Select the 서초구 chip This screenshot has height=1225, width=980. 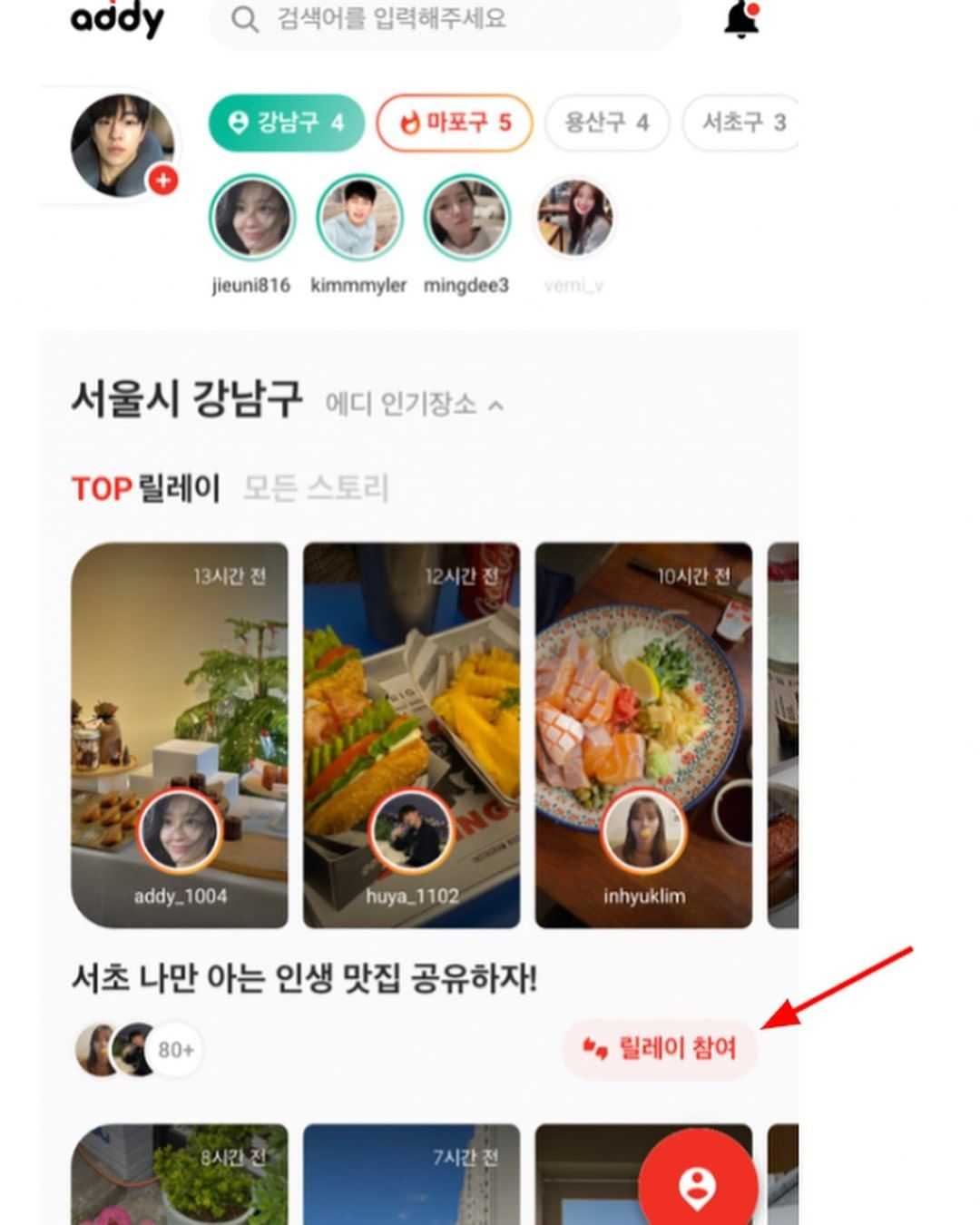[742, 122]
